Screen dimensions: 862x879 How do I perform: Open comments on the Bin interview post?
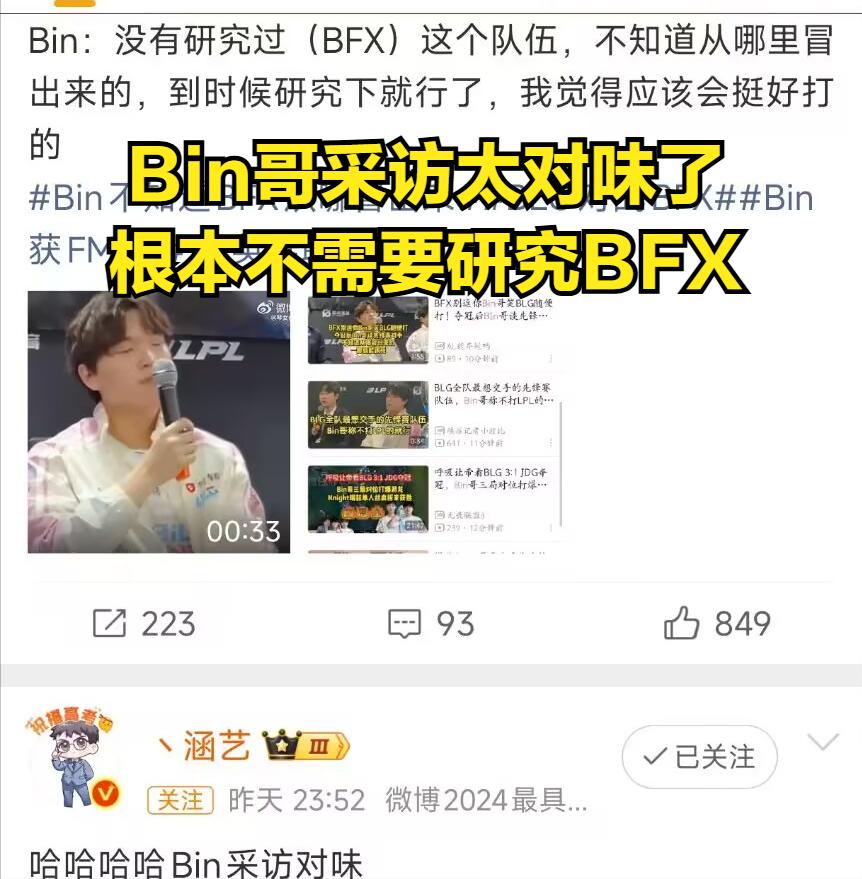pos(431,624)
